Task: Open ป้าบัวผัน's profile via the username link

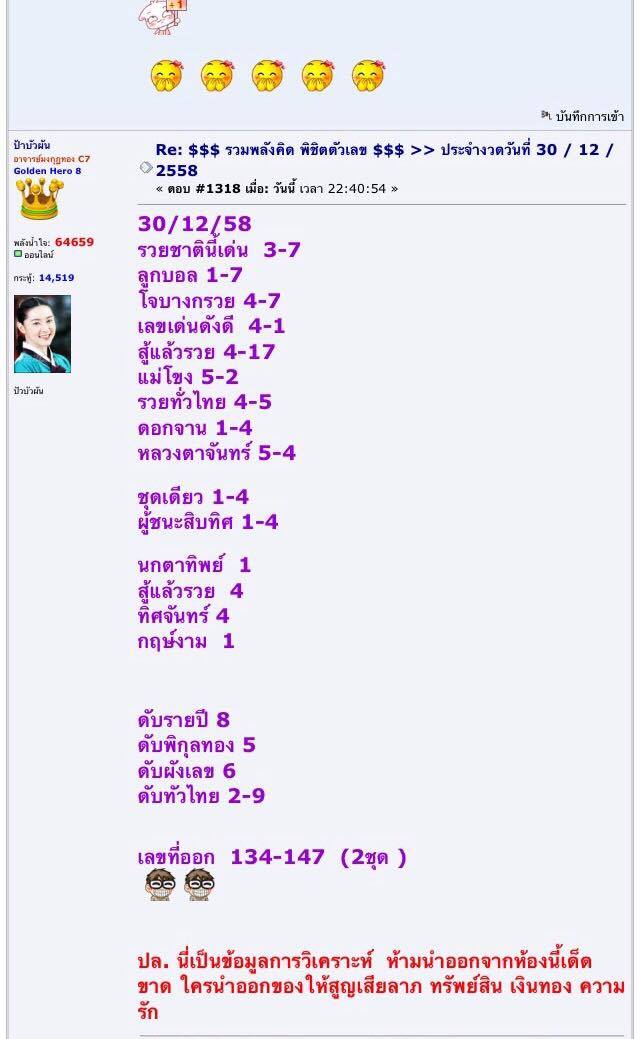Action: tap(32, 146)
